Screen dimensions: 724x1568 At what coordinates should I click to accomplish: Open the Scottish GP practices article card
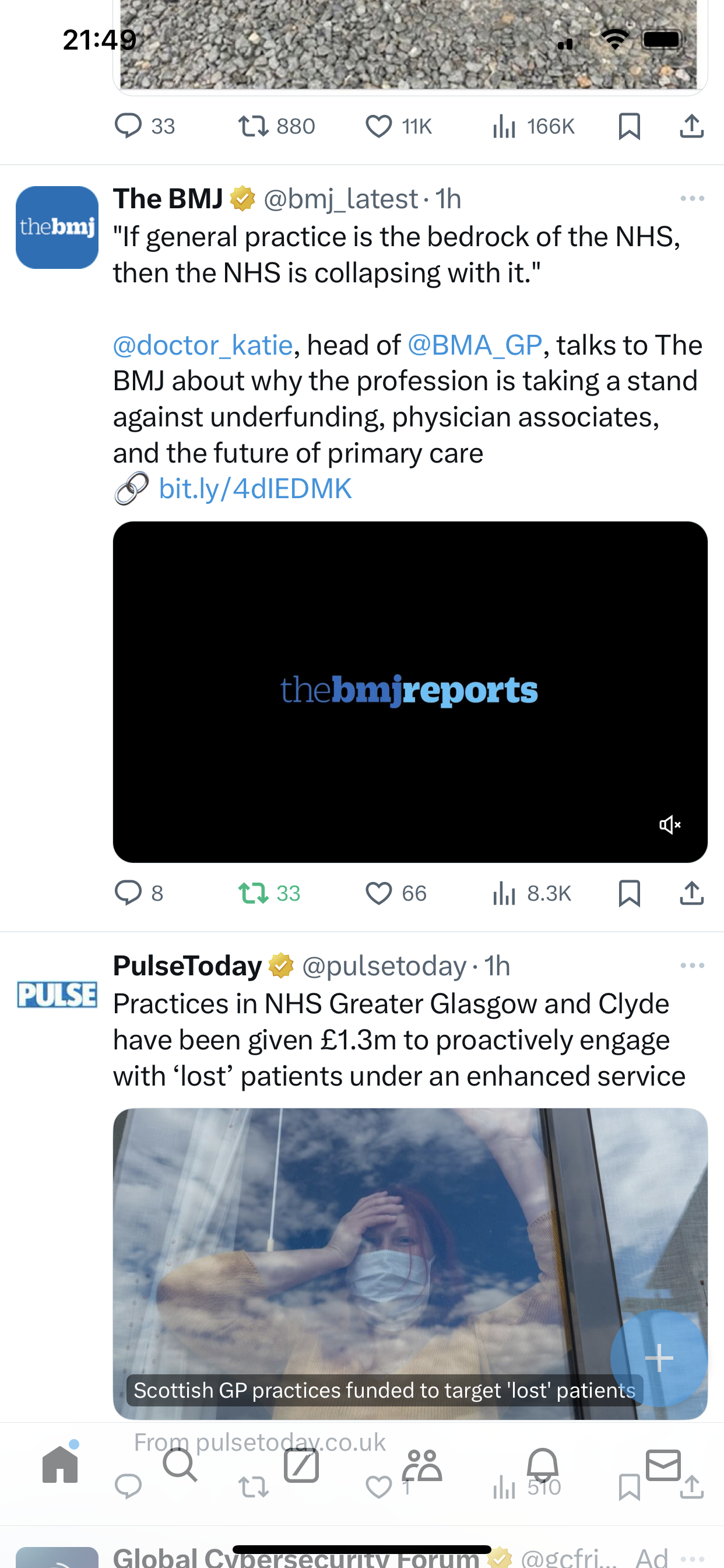(410, 1263)
